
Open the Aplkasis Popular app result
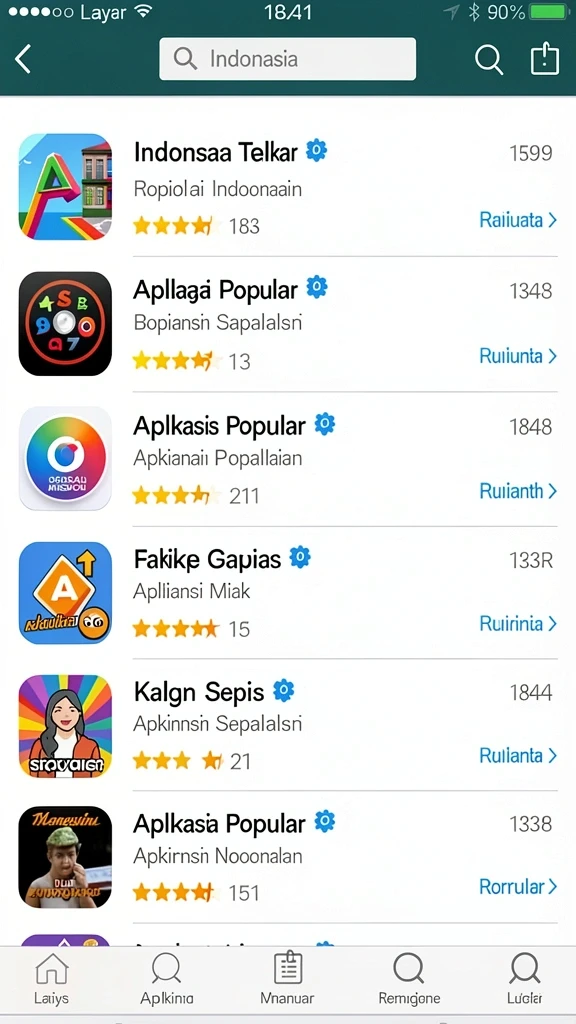[287, 458]
